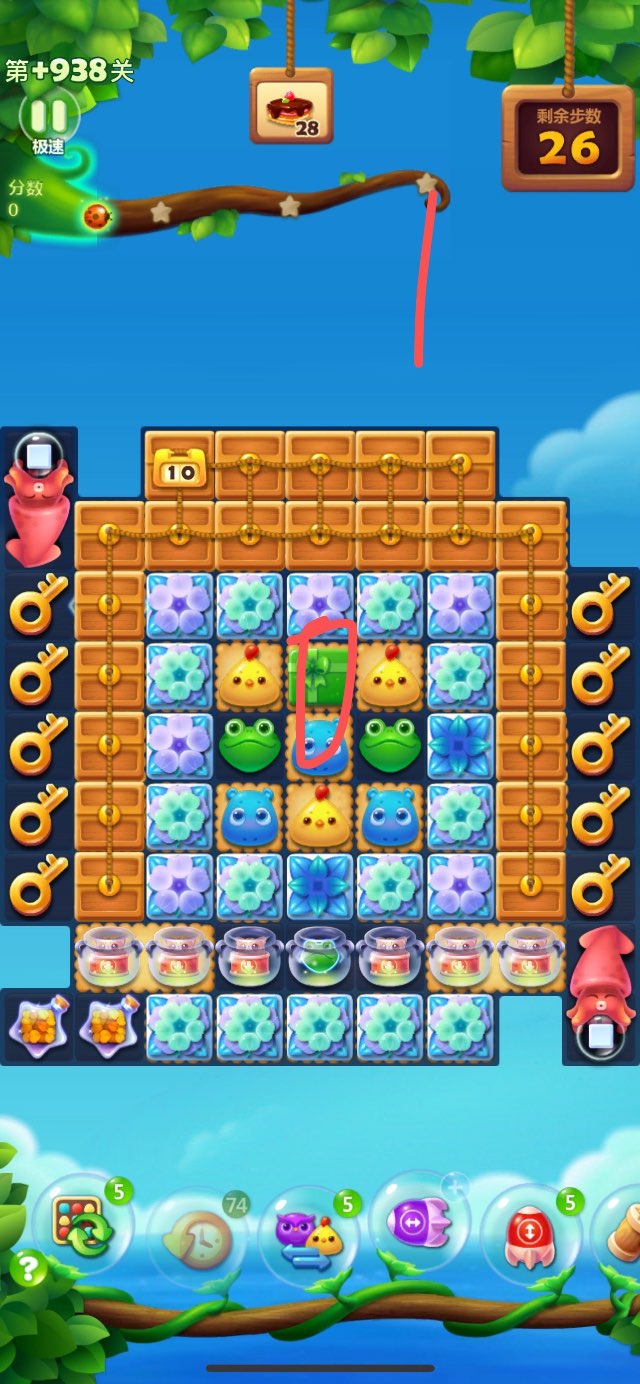The width and height of the screenshot is (640, 1384).
Task: Select the step-back clock booster
Action: click(196, 1238)
